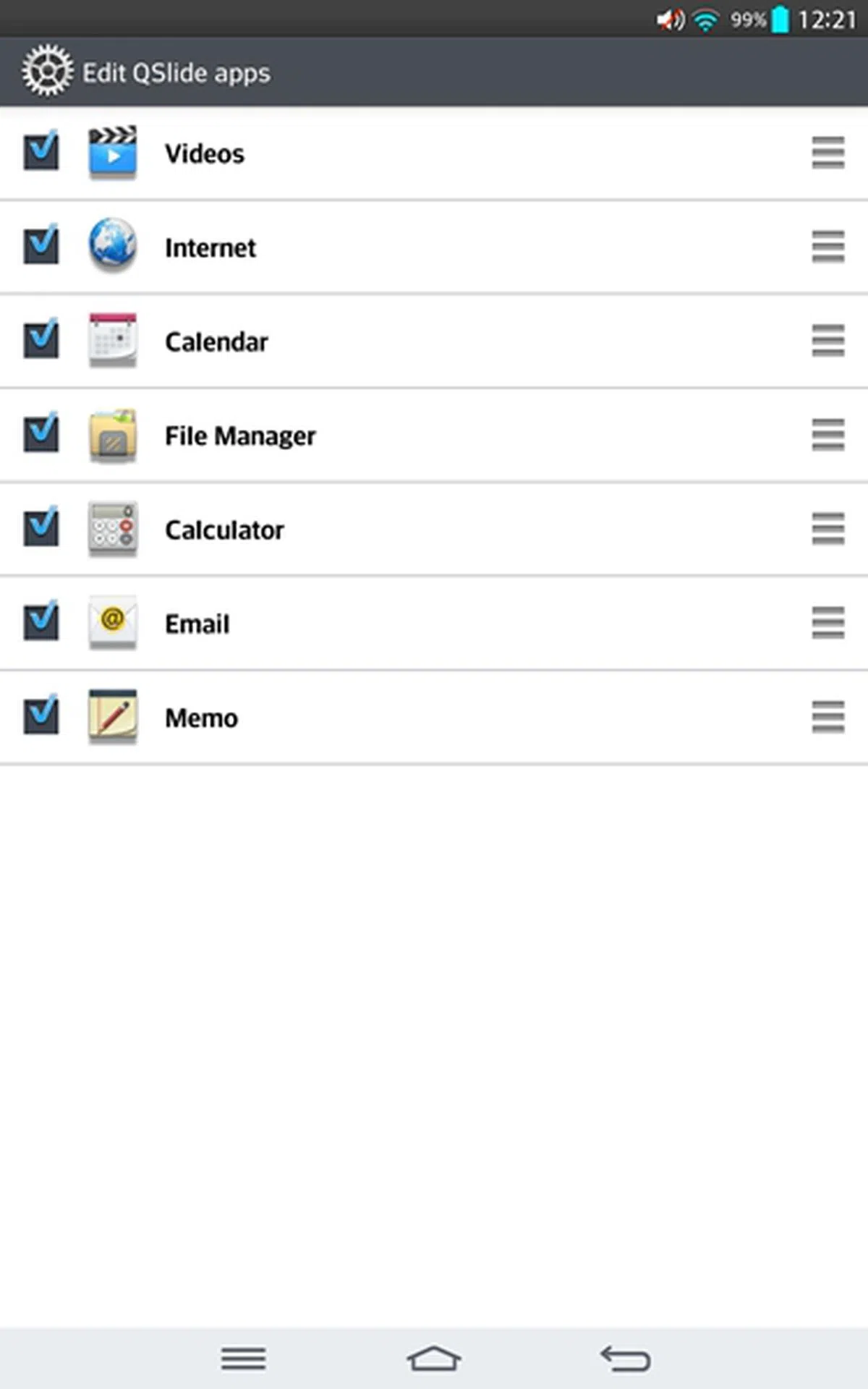The image size is (868, 1389).
Task: Deselect the Calendar checkbox
Action: pyautogui.click(x=41, y=340)
